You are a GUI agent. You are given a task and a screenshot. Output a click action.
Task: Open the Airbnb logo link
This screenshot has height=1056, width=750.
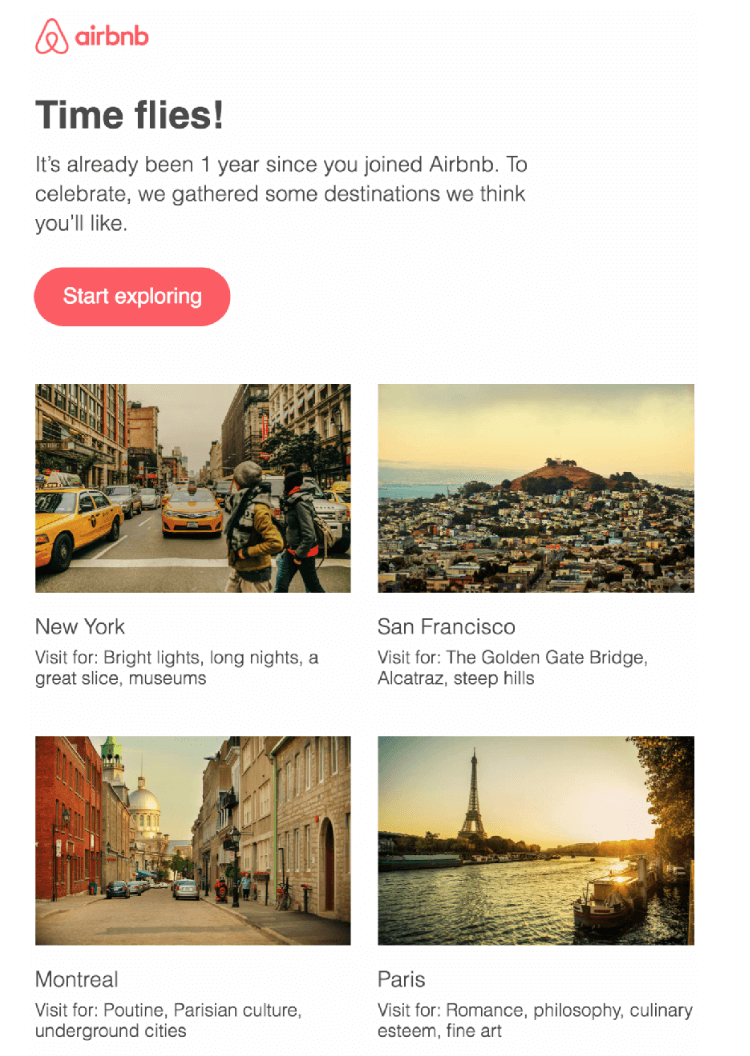click(x=92, y=36)
